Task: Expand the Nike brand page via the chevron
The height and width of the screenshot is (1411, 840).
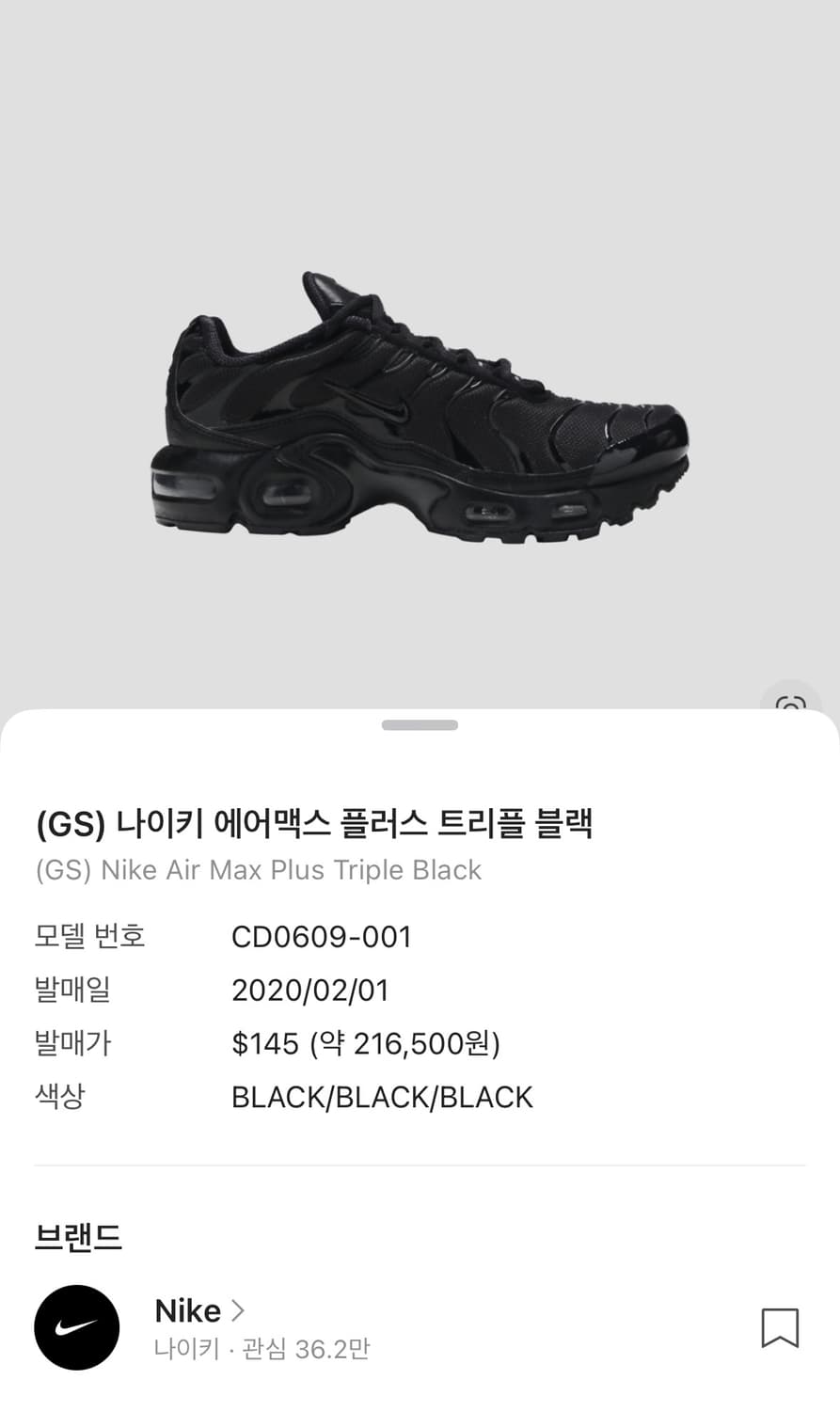Action: click(239, 1309)
